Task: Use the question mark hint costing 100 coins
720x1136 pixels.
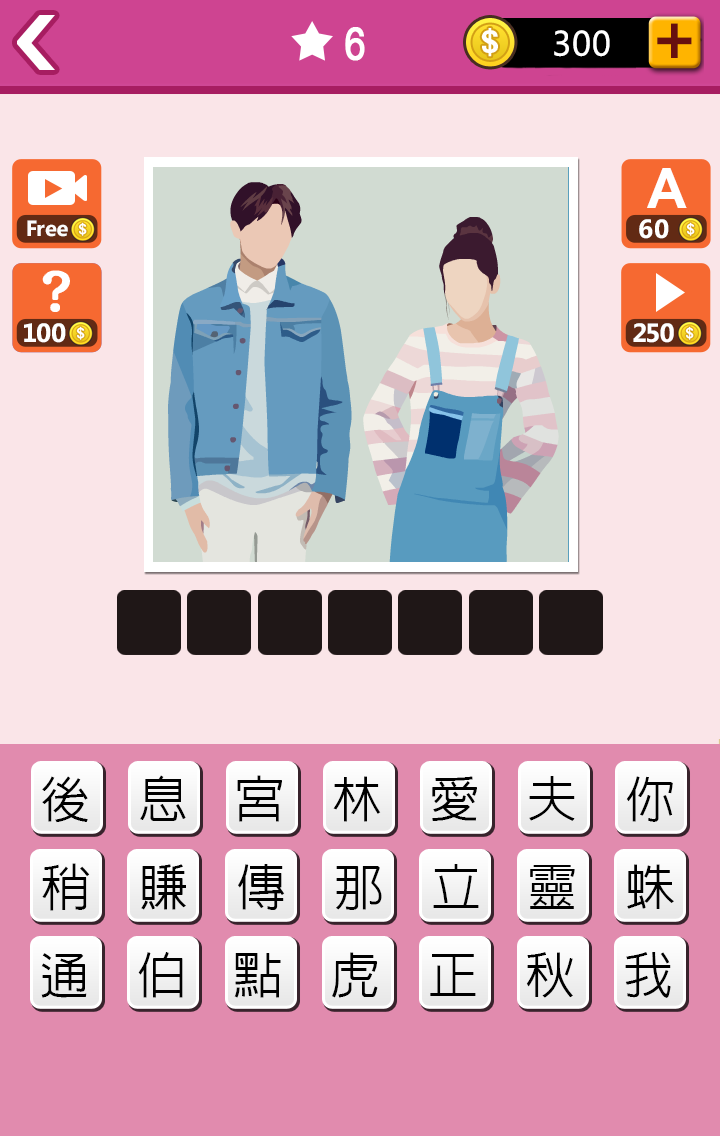Action: pyautogui.click(x=56, y=307)
